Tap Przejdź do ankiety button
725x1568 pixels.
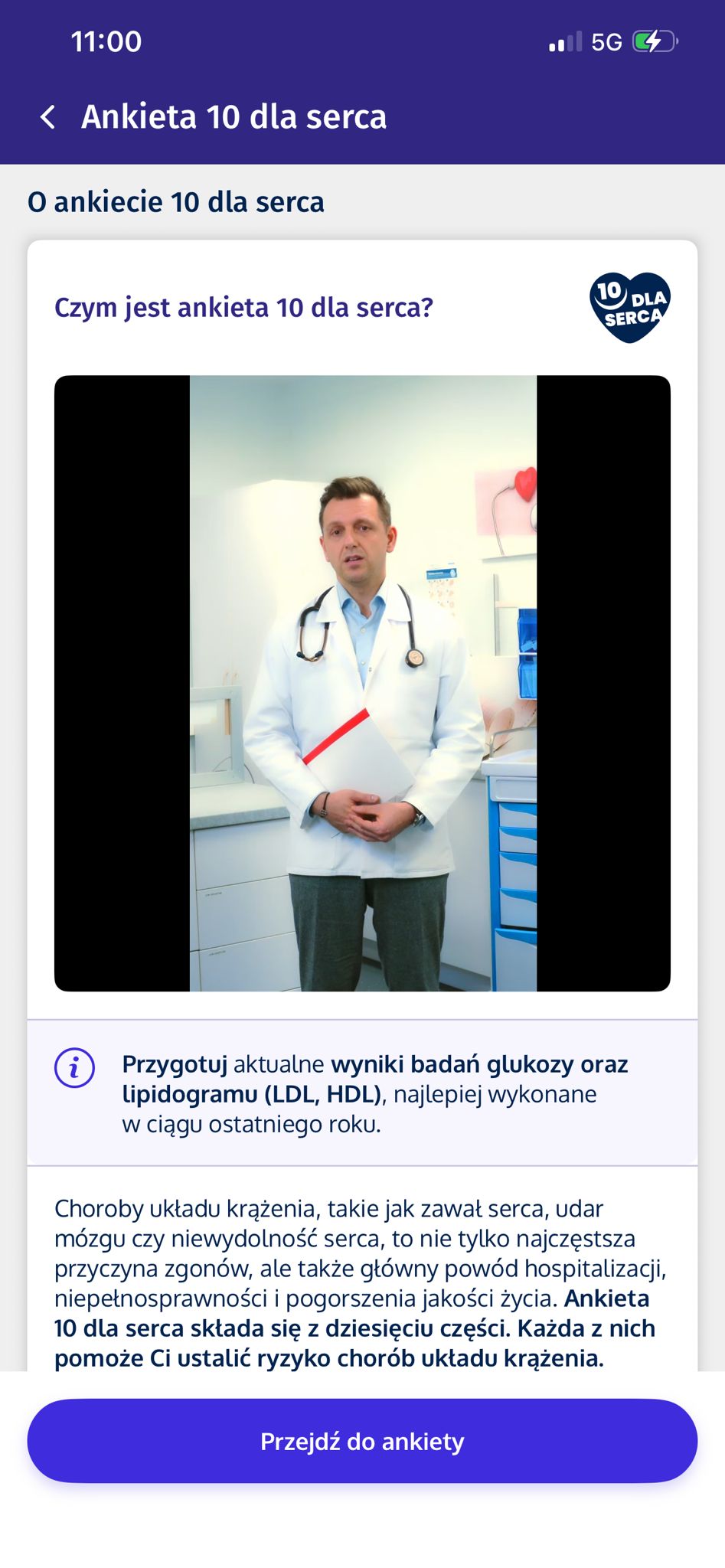[362, 1441]
